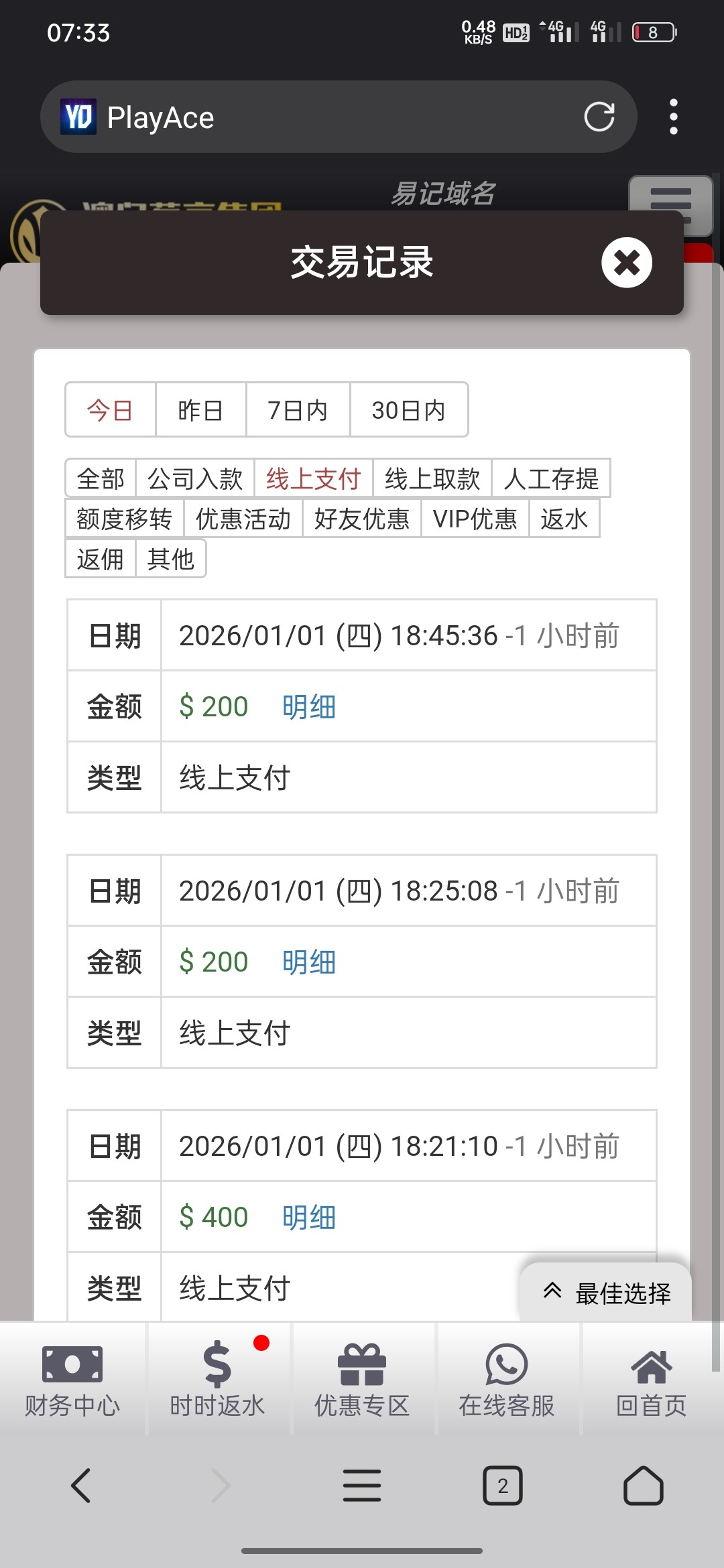Reload the page in the browser
The image size is (724, 1568).
[599, 117]
